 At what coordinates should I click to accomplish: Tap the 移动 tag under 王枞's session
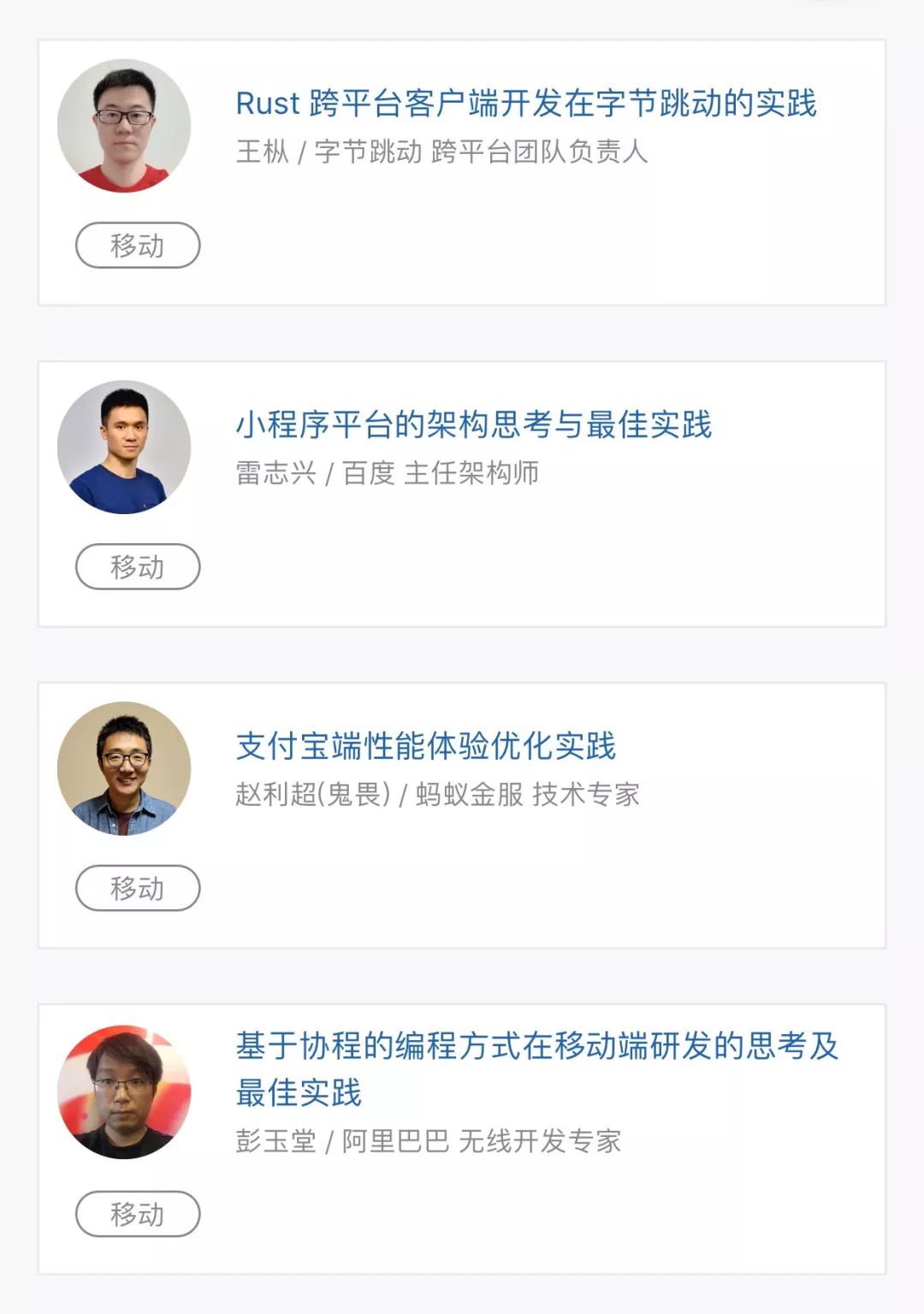click(138, 246)
